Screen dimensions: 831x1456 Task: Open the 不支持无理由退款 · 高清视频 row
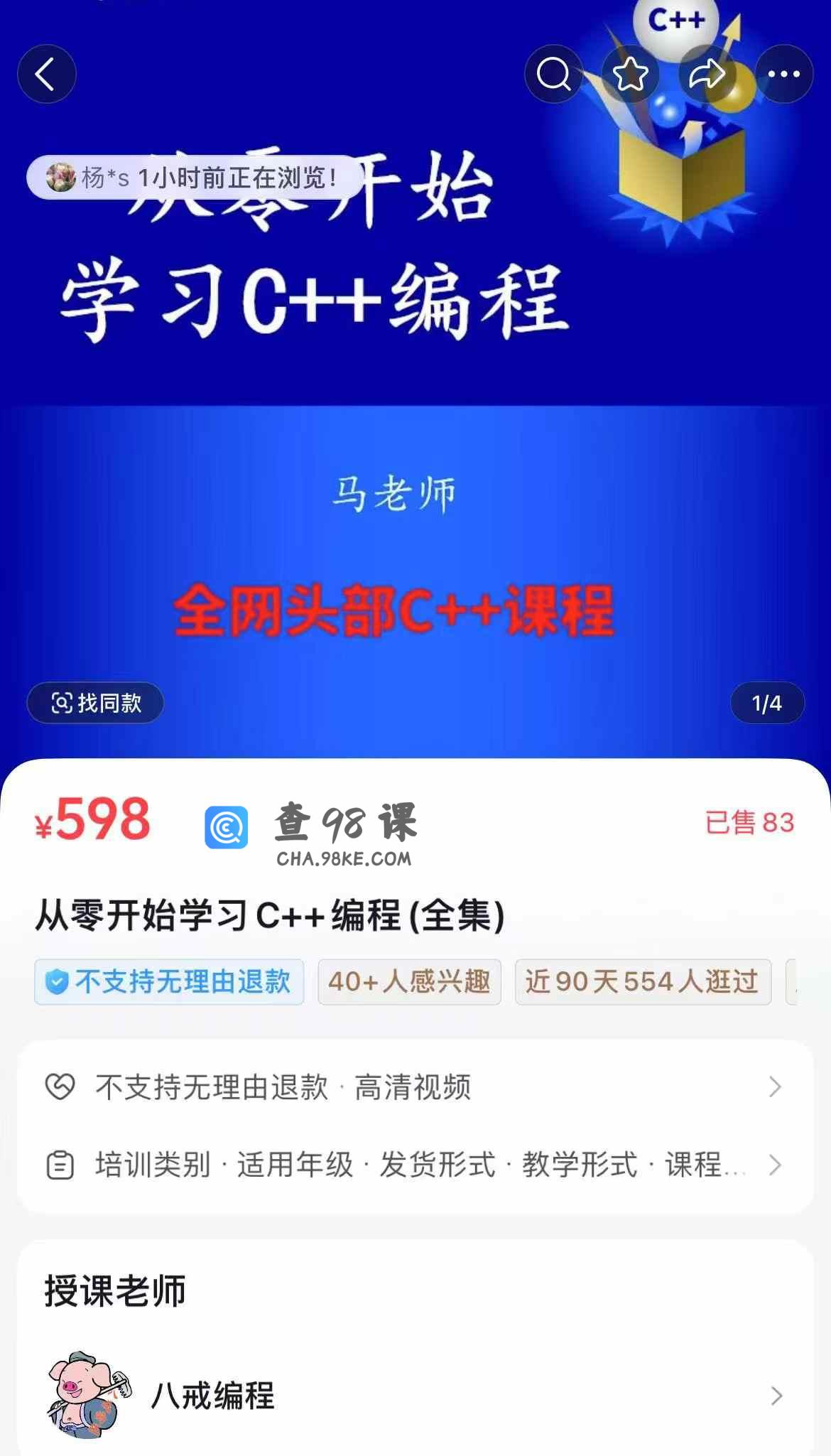(415, 1086)
